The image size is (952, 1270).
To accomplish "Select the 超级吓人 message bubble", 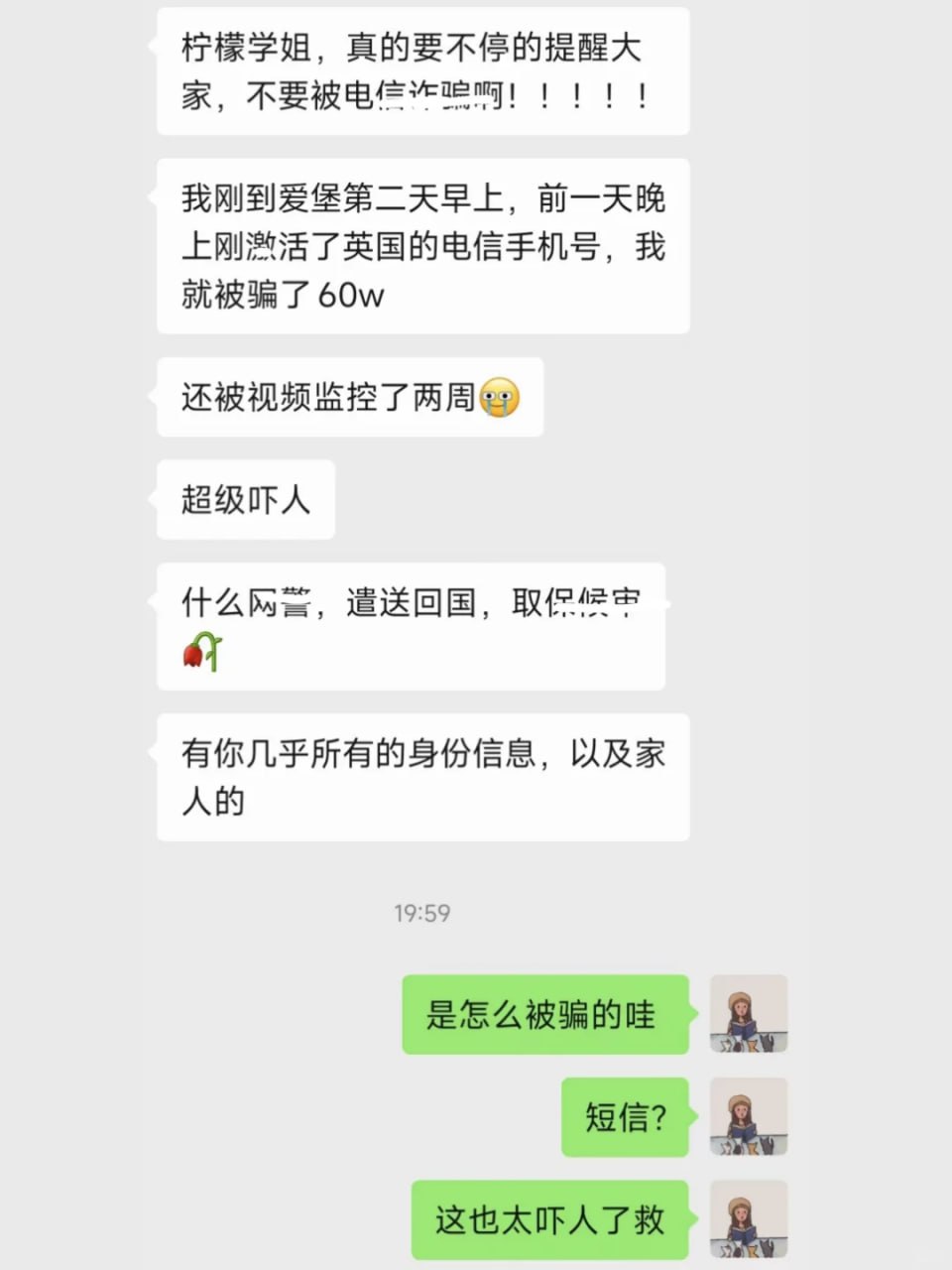I will pos(244,500).
